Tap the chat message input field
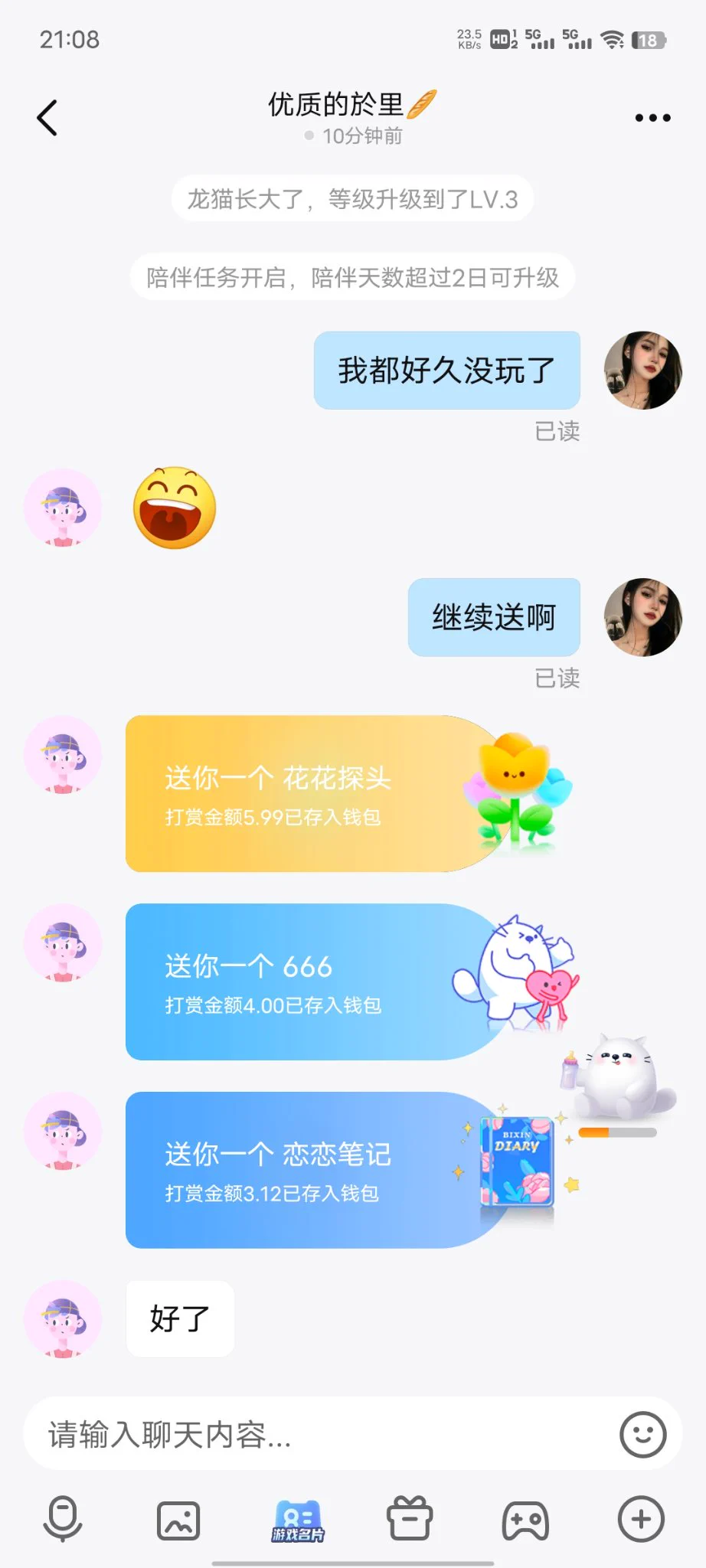Viewport: 706px width, 1568px height. [322, 1434]
